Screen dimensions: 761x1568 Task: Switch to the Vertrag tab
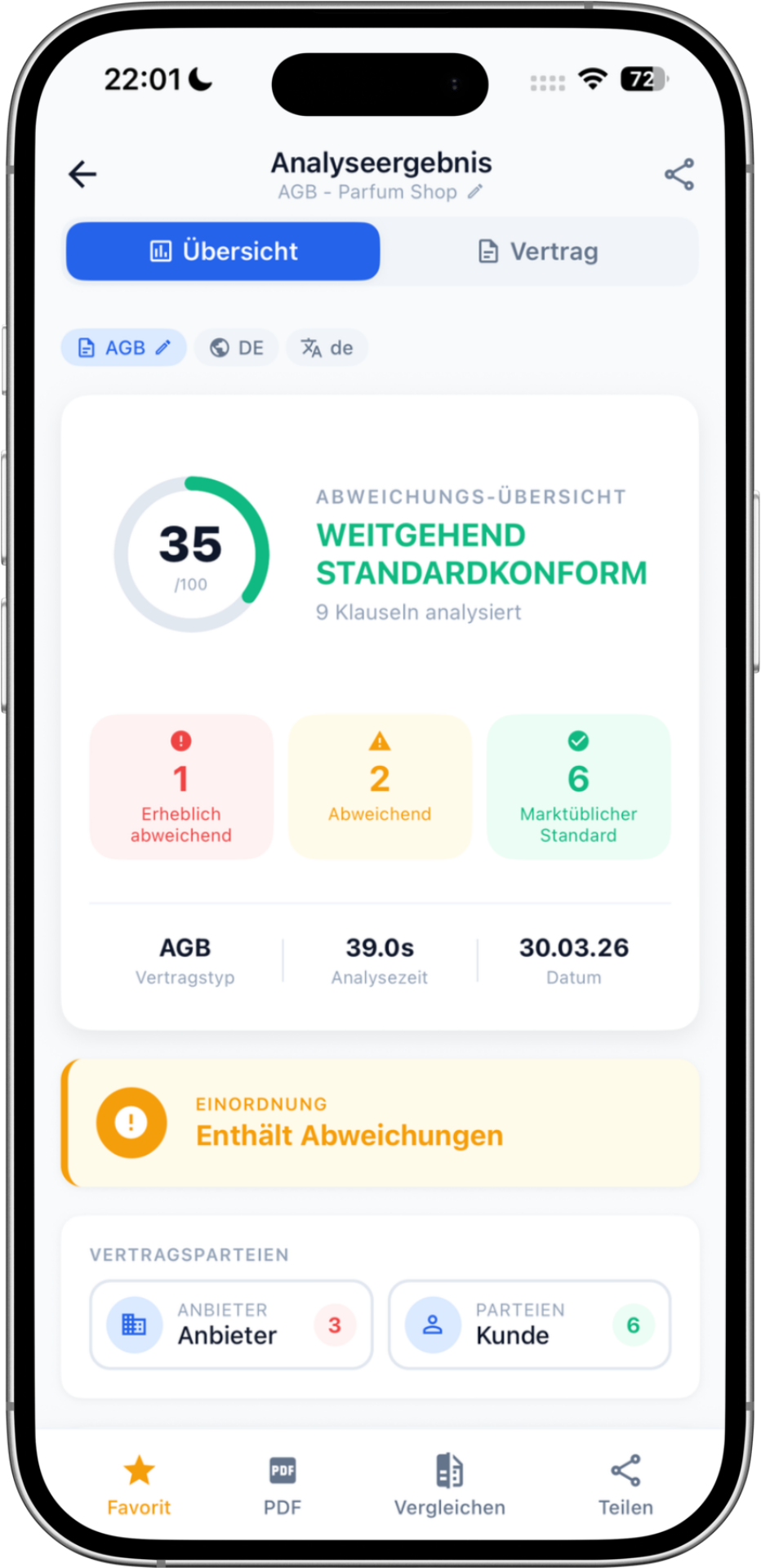pyautogui.click(x=538, y=252)
